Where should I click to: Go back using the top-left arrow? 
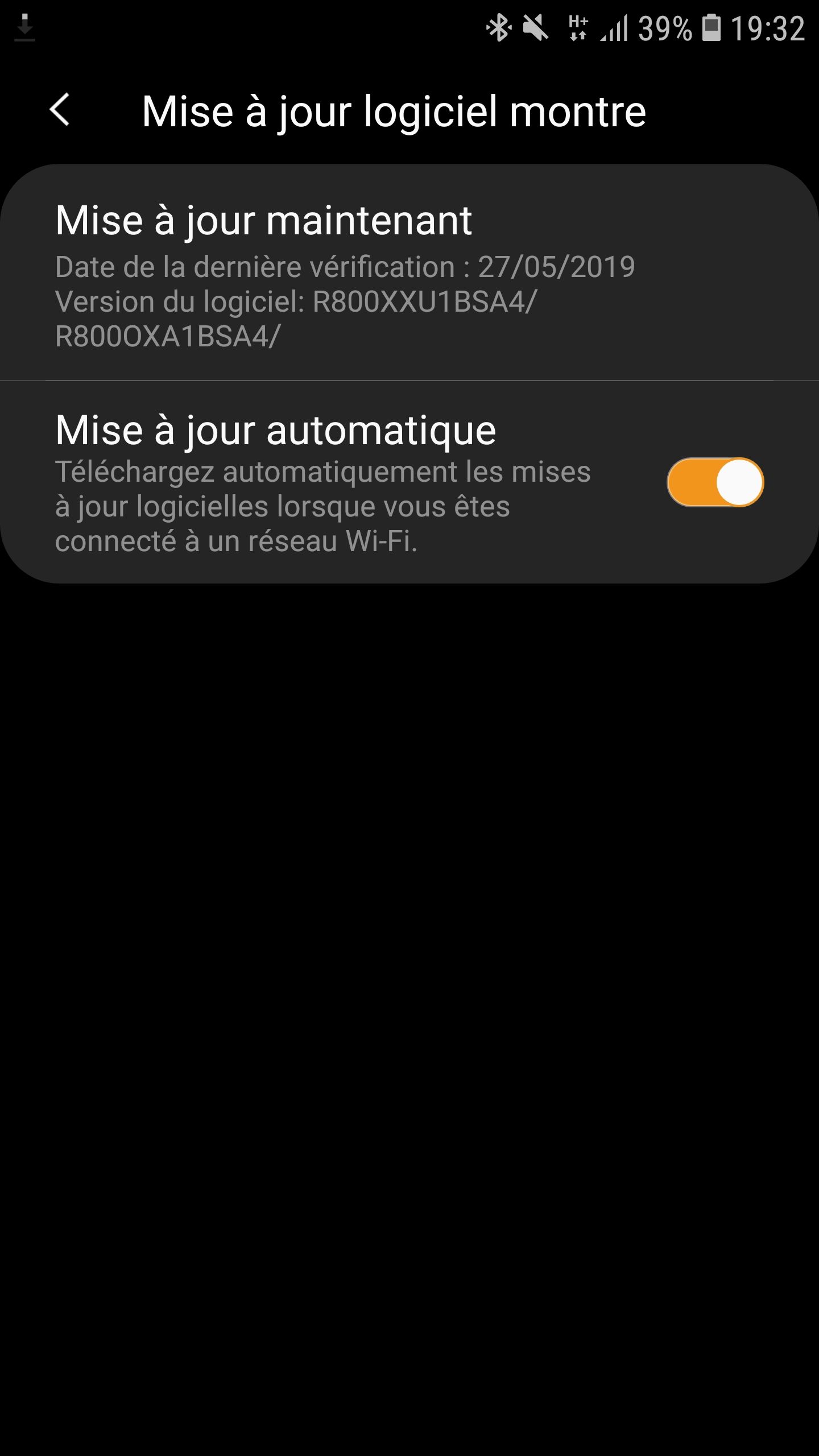coord(60,110)
